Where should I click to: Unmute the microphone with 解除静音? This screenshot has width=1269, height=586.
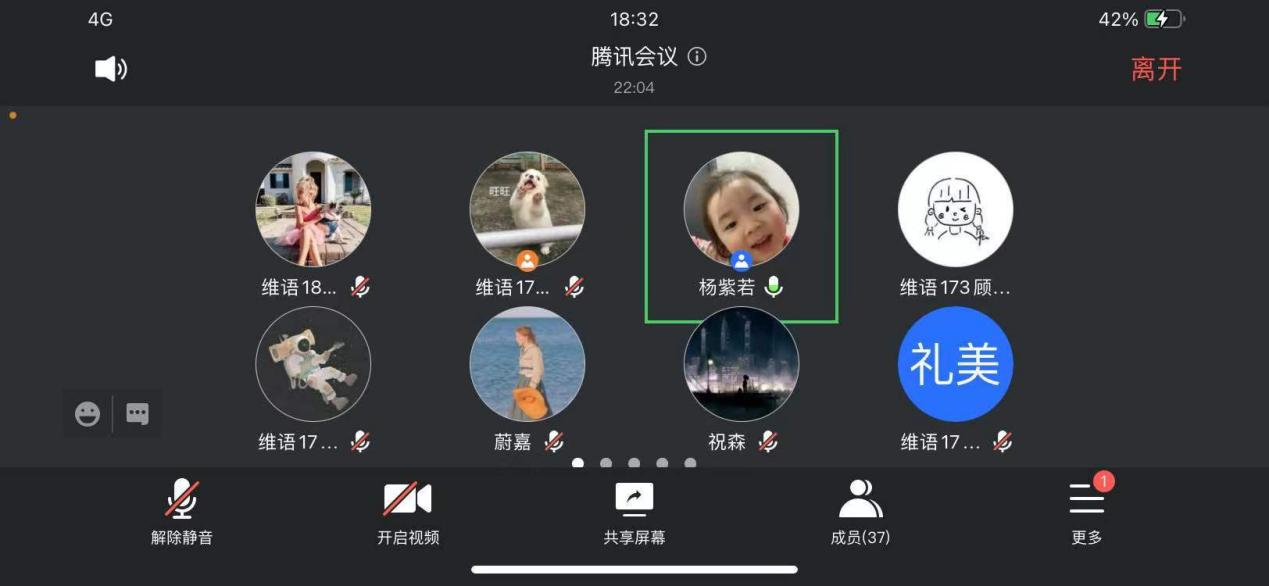182,511
